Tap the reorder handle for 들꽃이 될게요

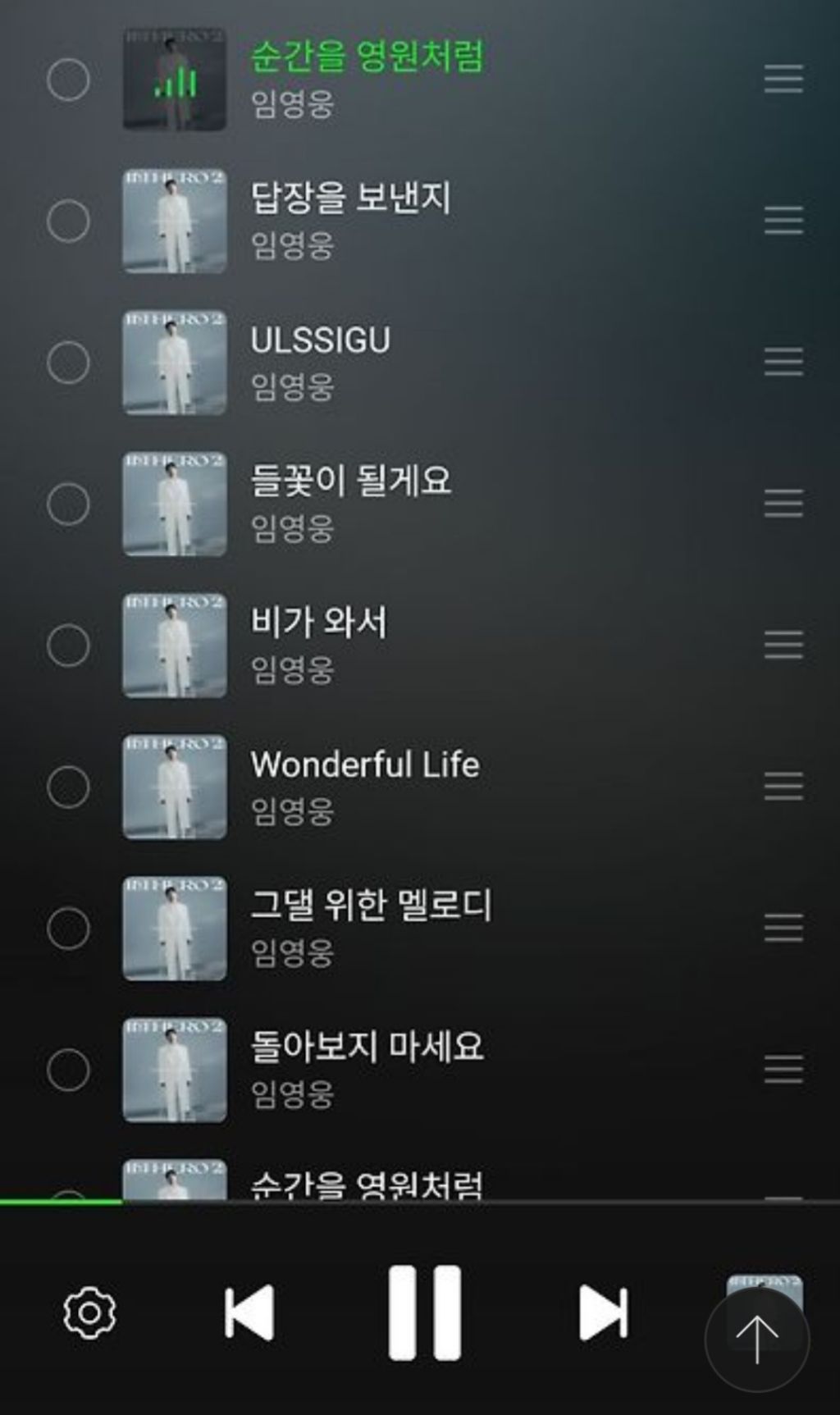click(783, 504)
